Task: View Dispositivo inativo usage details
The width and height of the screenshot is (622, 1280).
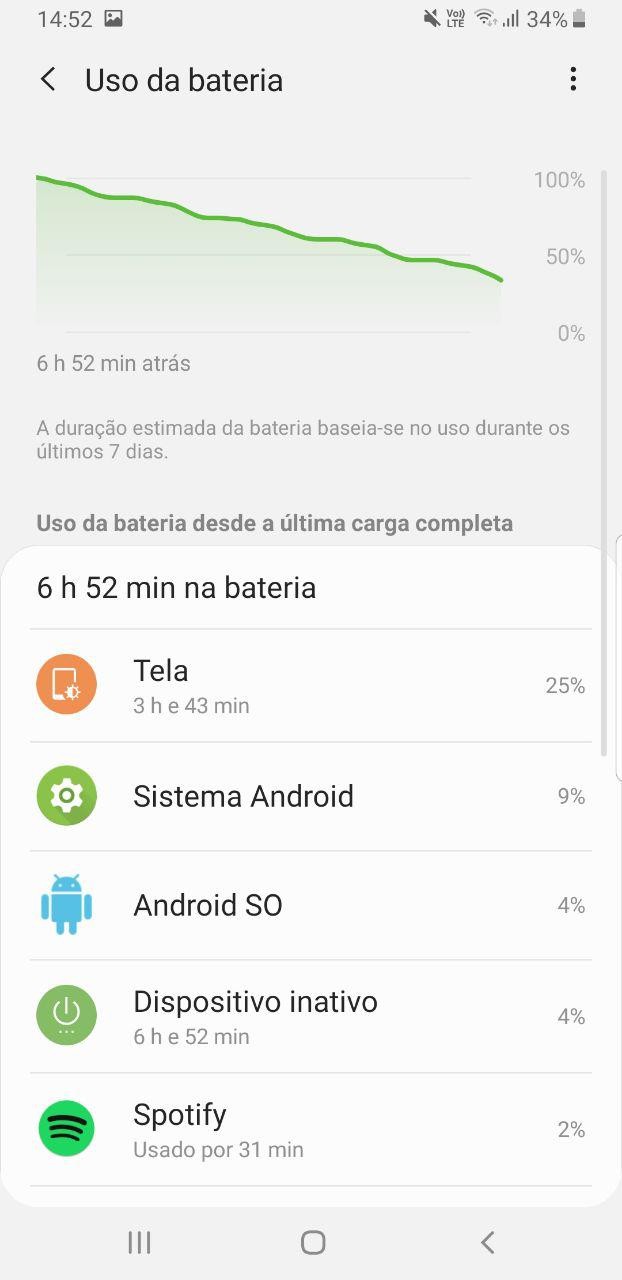Action: 310,1017
